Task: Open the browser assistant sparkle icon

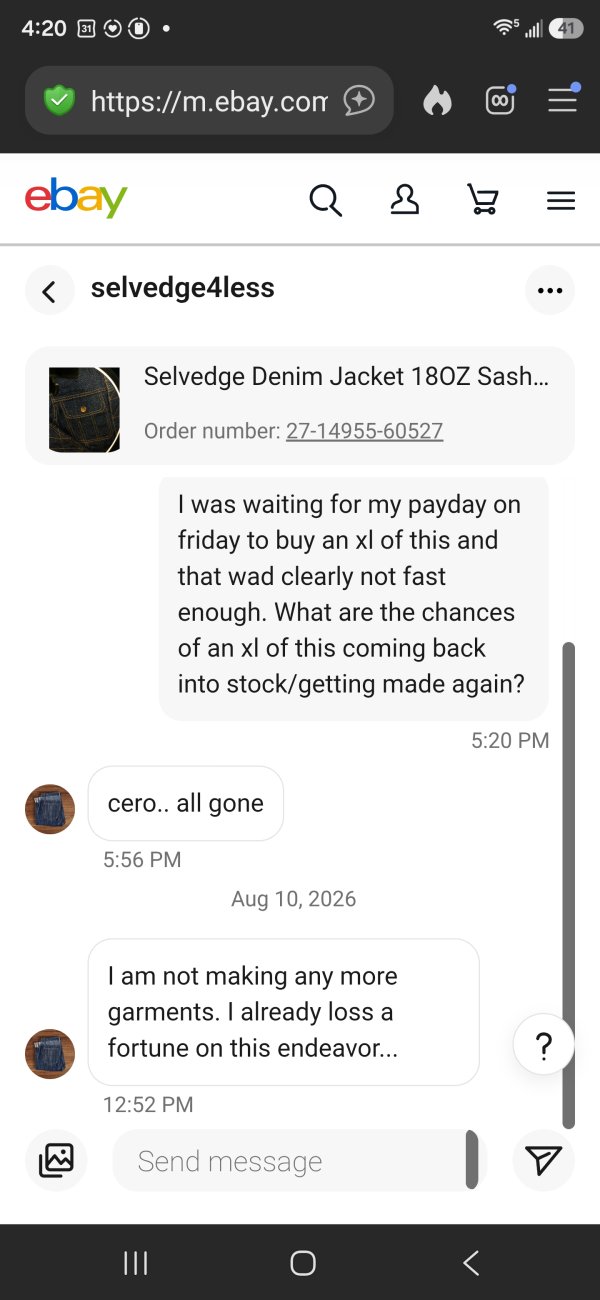Action: pyautogui.click(x=359, y=100)
